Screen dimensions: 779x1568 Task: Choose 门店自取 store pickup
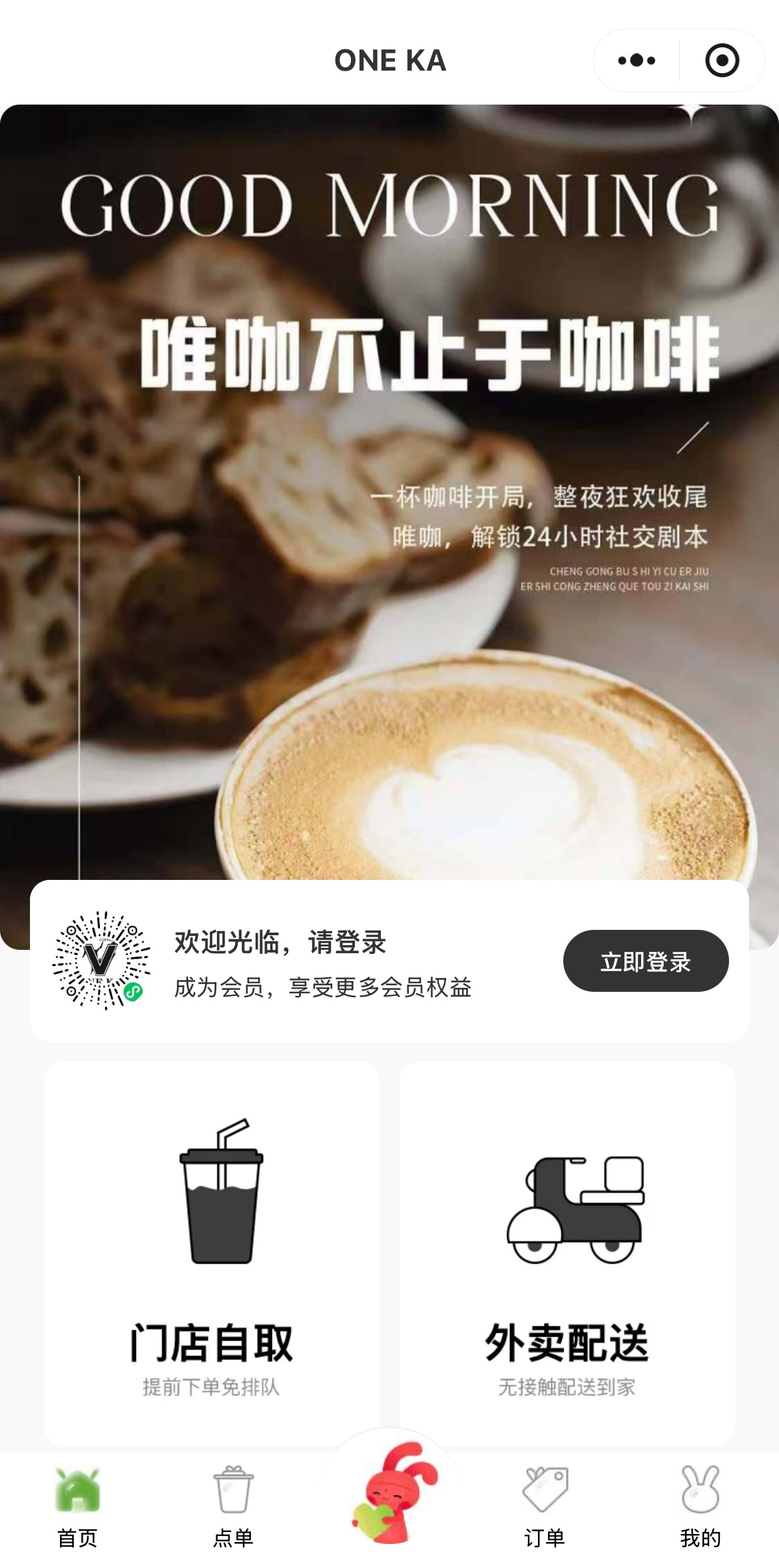pos(212,1252)
